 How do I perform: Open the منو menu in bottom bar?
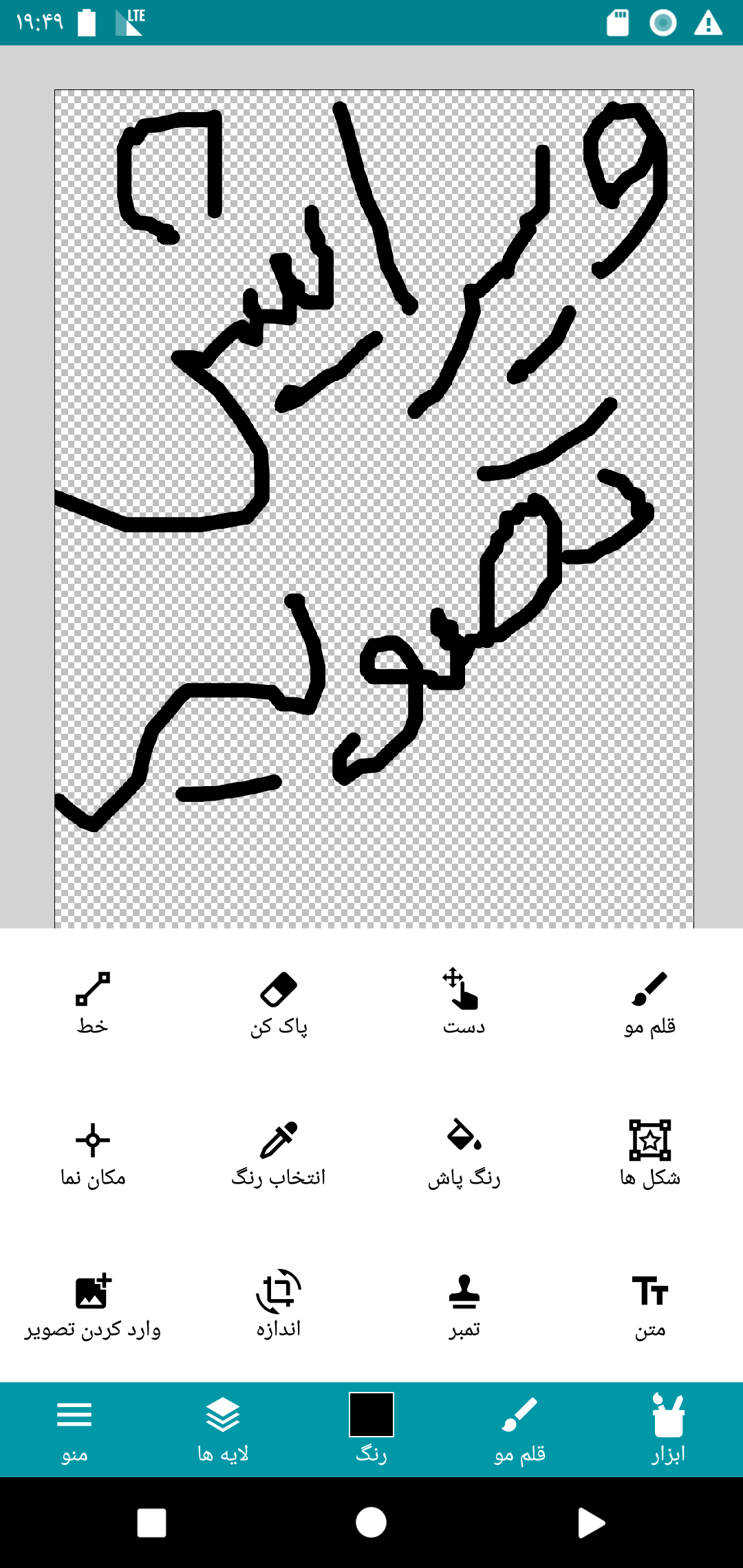[x=74, y=1429]
